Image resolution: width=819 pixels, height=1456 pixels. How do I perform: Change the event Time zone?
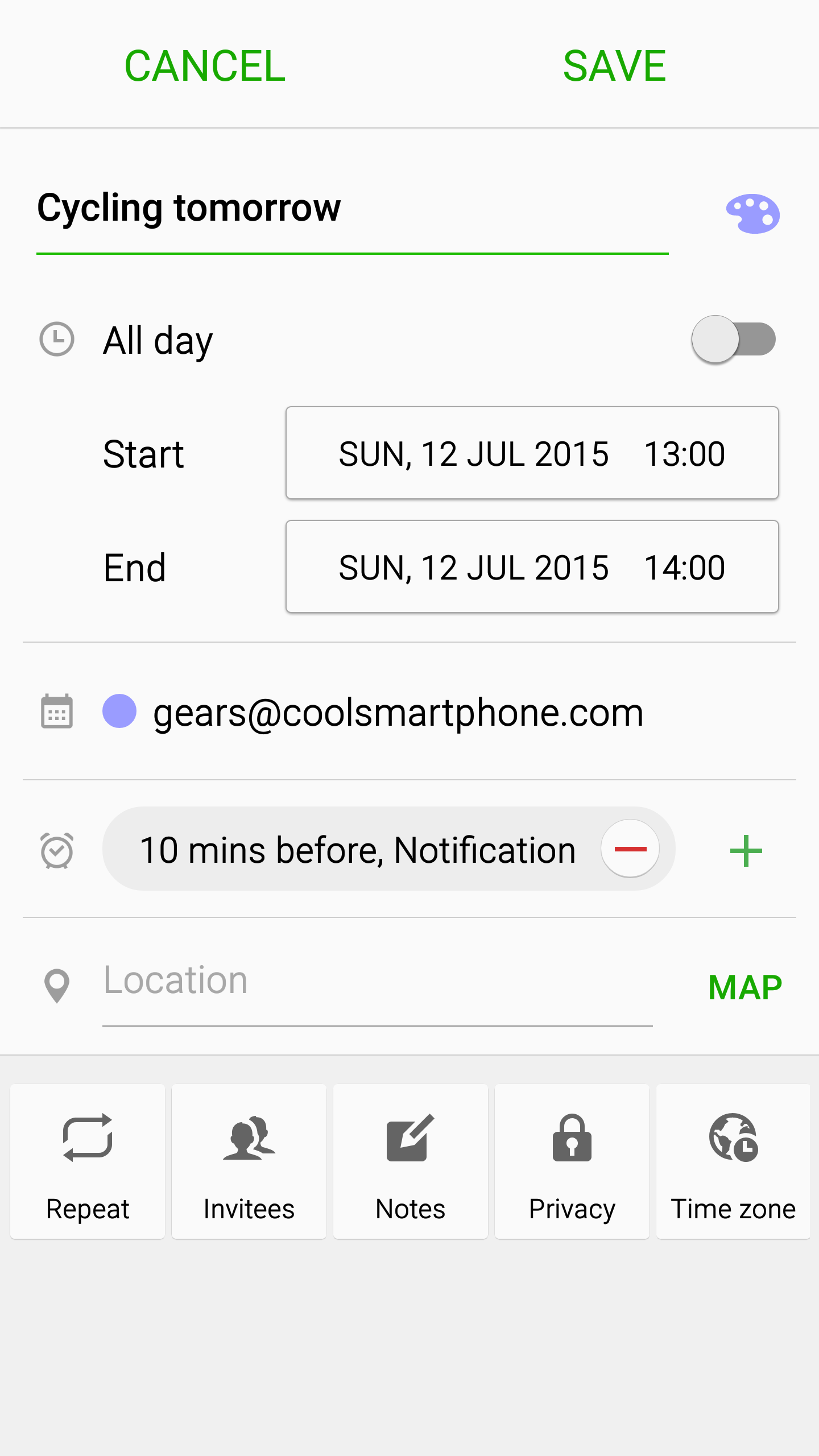click(x=733, y=1161)
